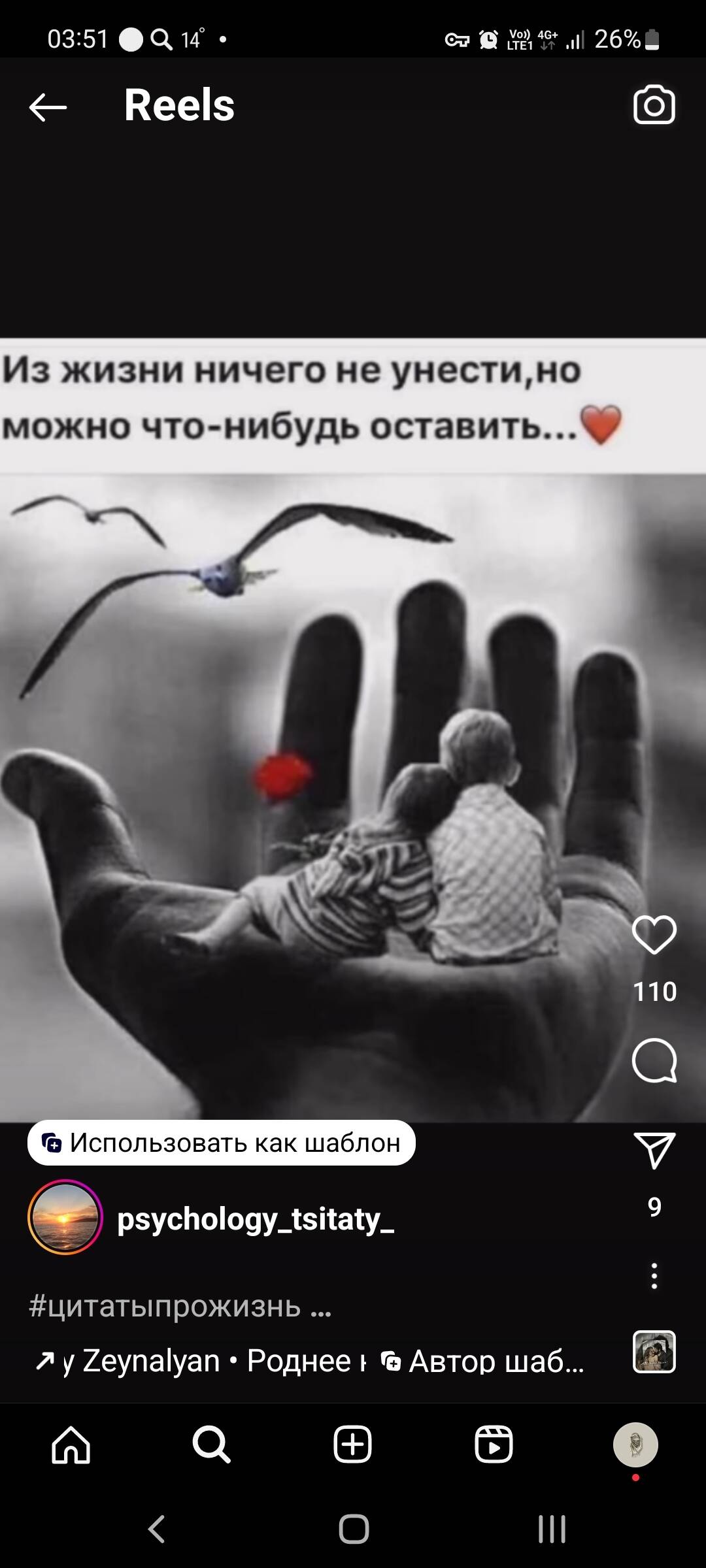Viewport: 706px width, 1568px height.
Task: Open the psychology_tsitaty_ profile picture
Action: pos(65,1217)
